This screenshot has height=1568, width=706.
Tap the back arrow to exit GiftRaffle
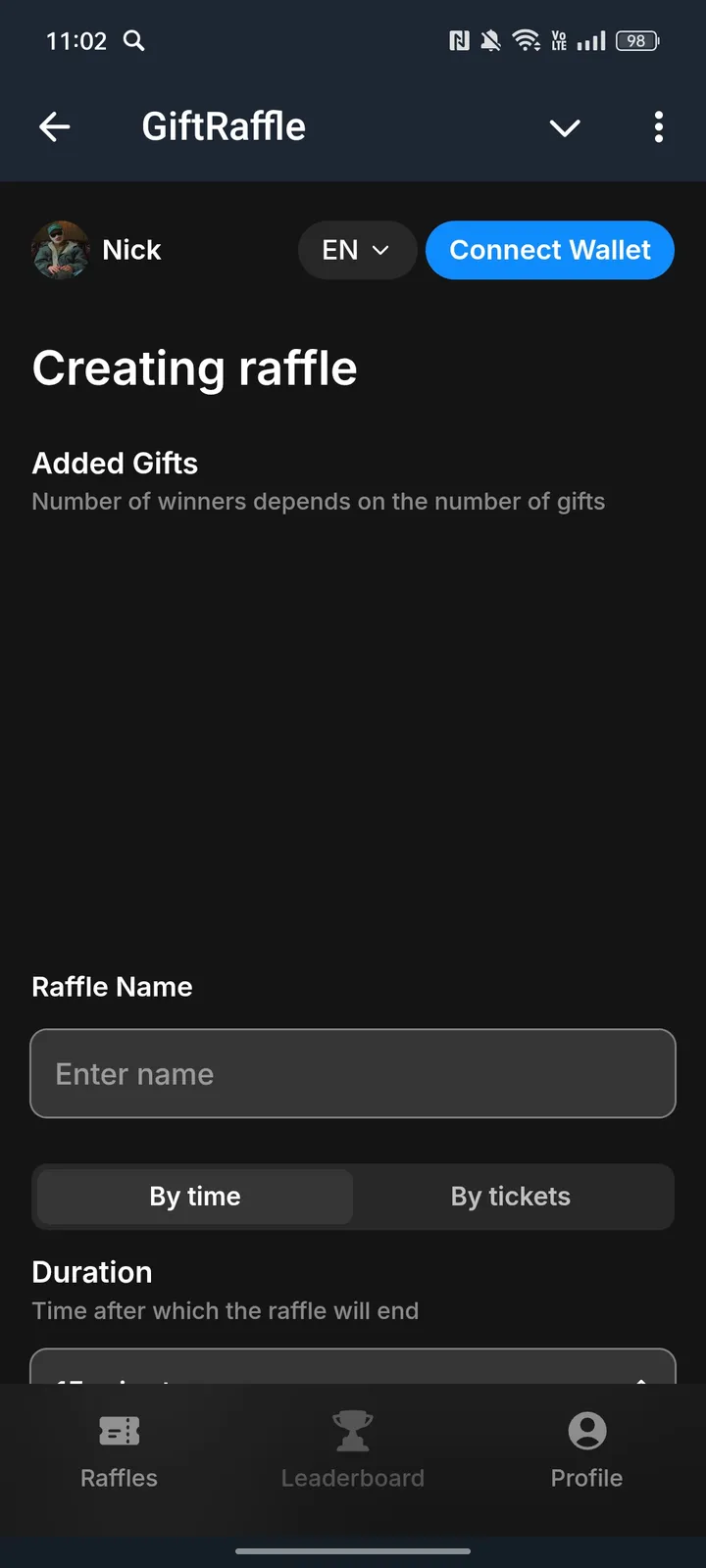[x=55, y=126]
